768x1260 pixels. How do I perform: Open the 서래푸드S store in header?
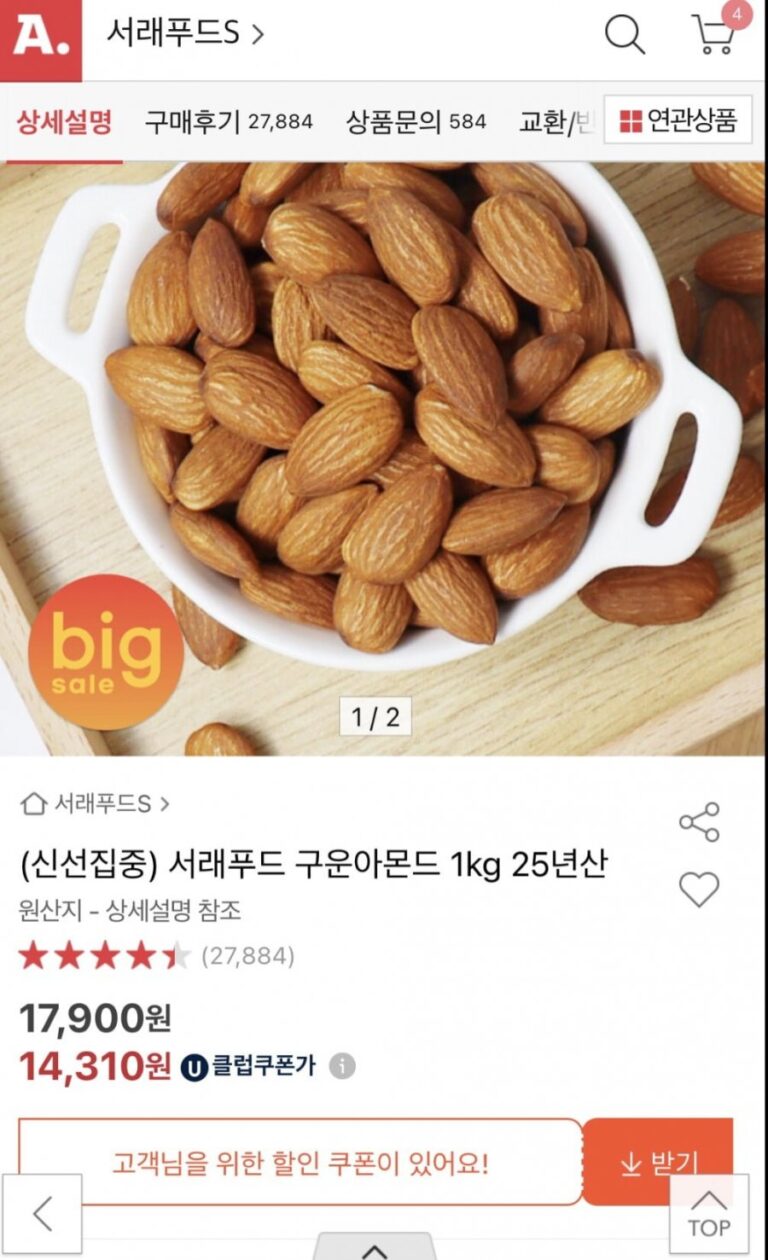click(x=185, y=34)
